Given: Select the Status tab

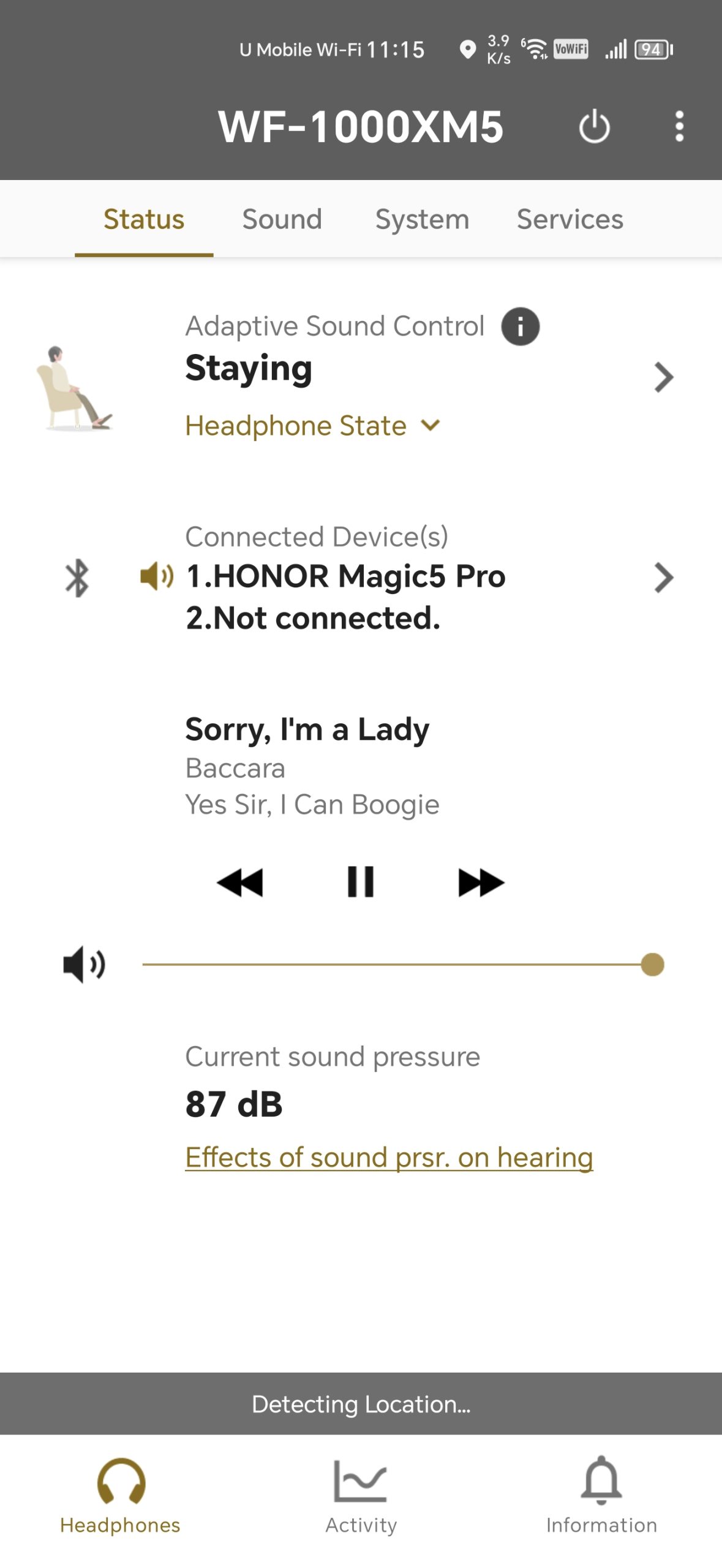Looking at the screenshot, I should tap(144, 219).
